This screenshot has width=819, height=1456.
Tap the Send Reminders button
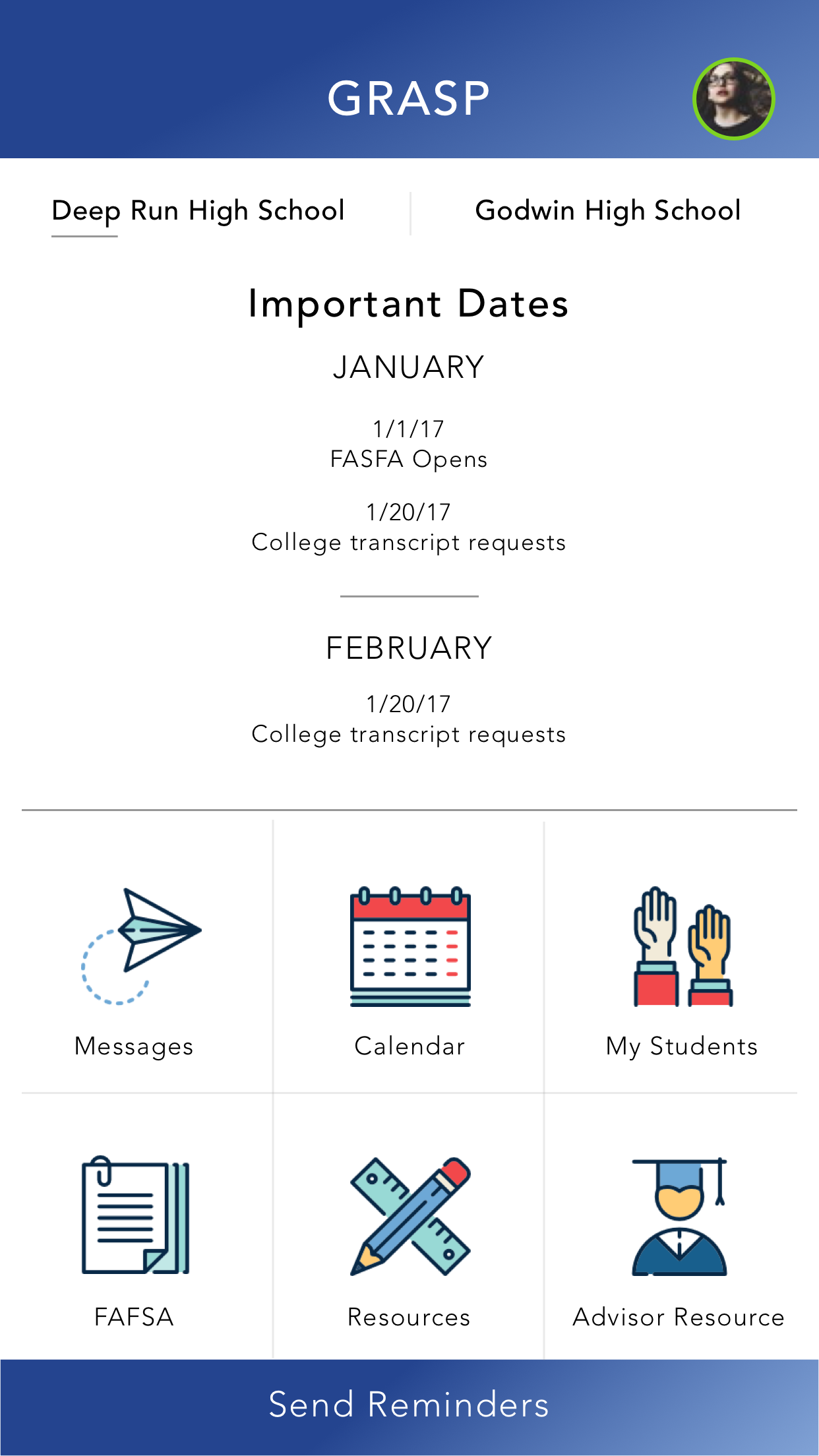(409, 1407)
